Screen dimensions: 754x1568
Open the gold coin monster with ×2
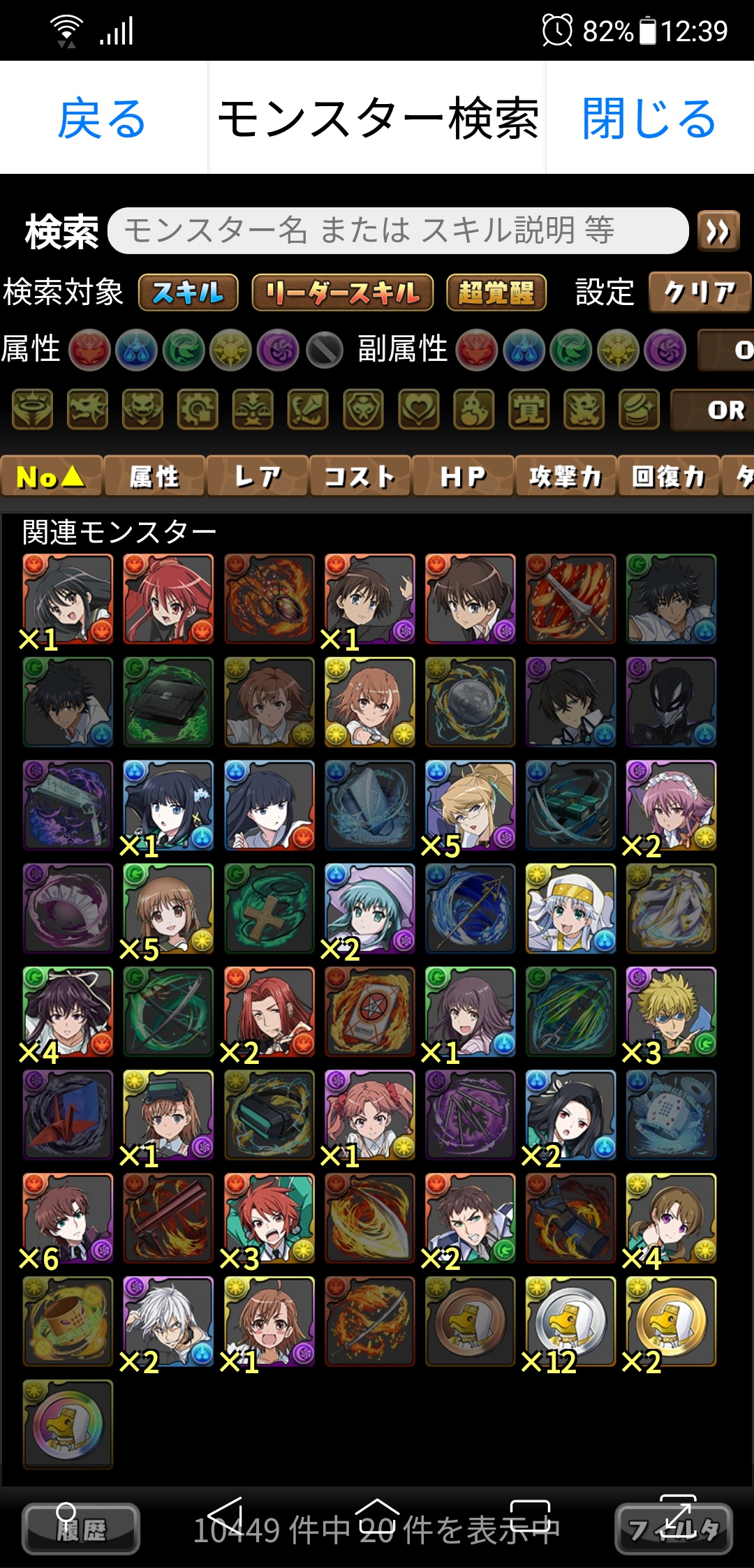tap(671, 1322)
